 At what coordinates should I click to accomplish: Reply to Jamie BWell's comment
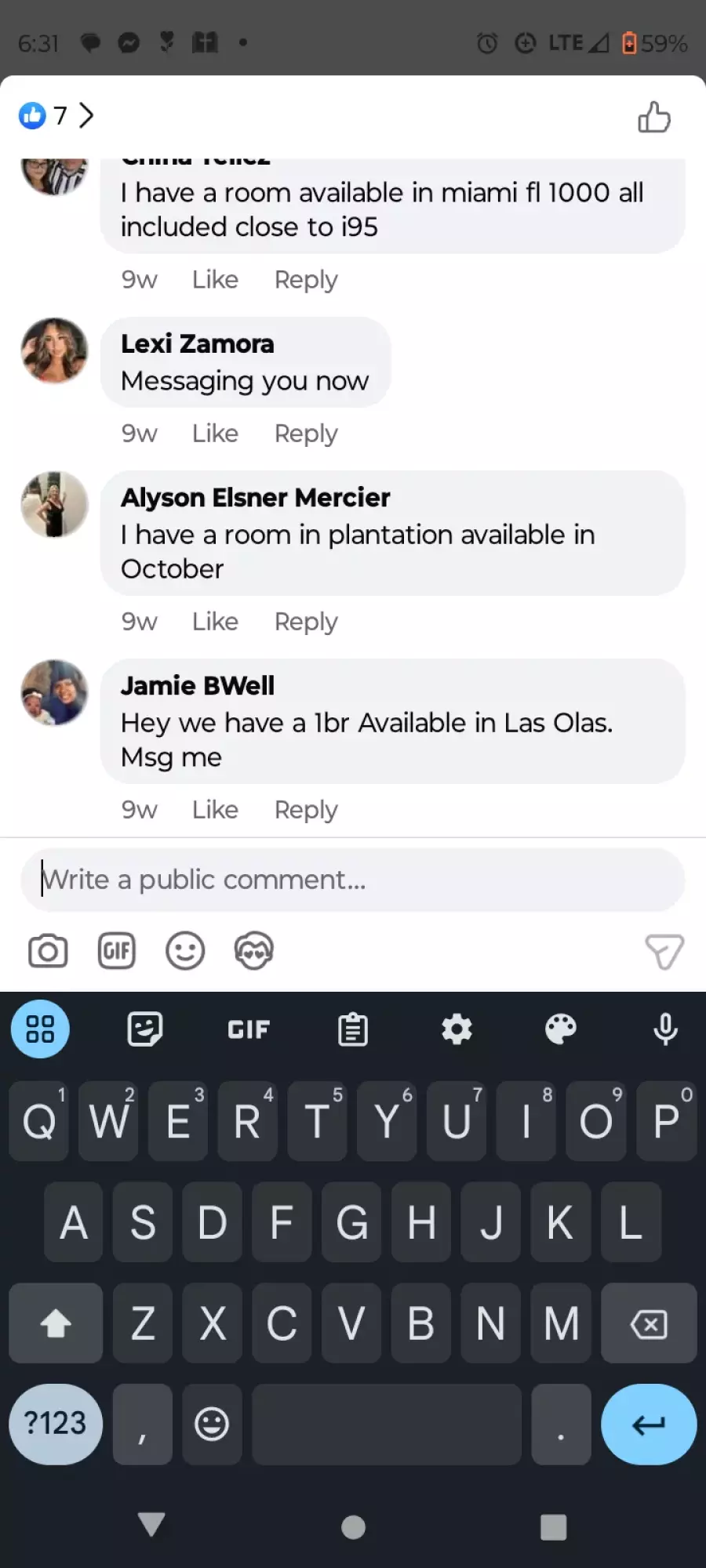point(306,809)
